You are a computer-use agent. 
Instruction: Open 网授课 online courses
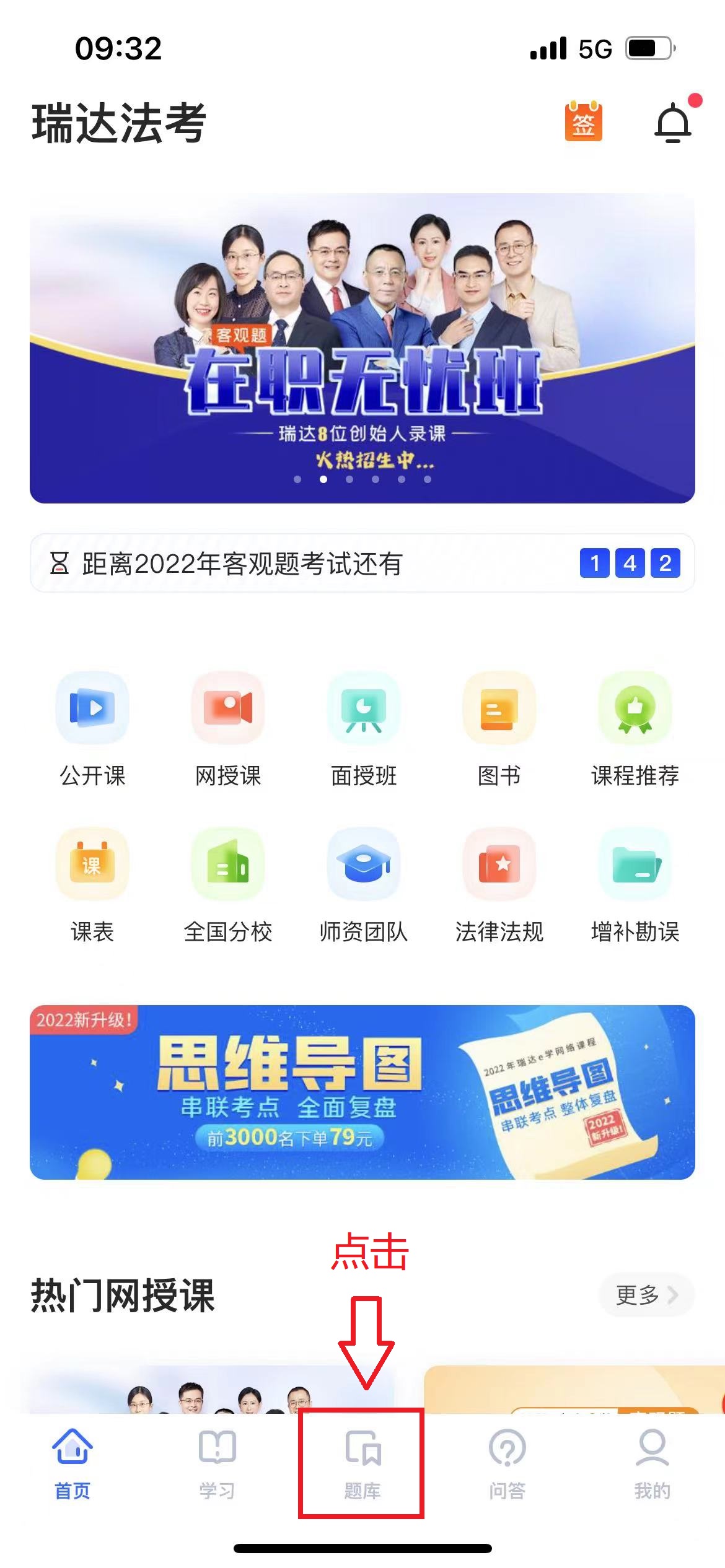[x=228, y=729]
